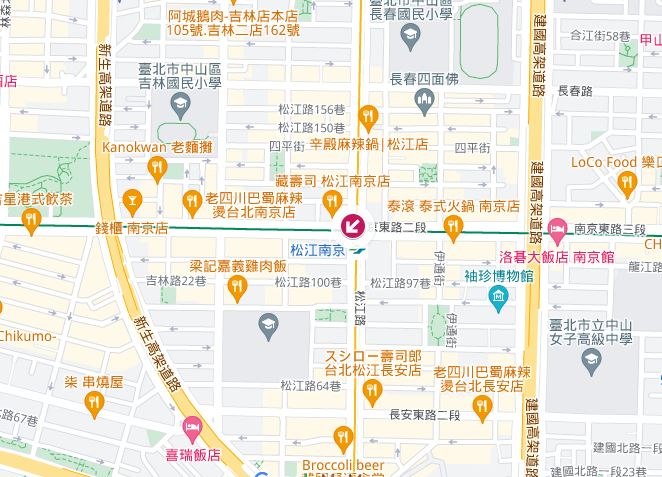Tap 中山女子高級中學 school pin
Screen dimensions: 662x477
(x=591, y=359)
